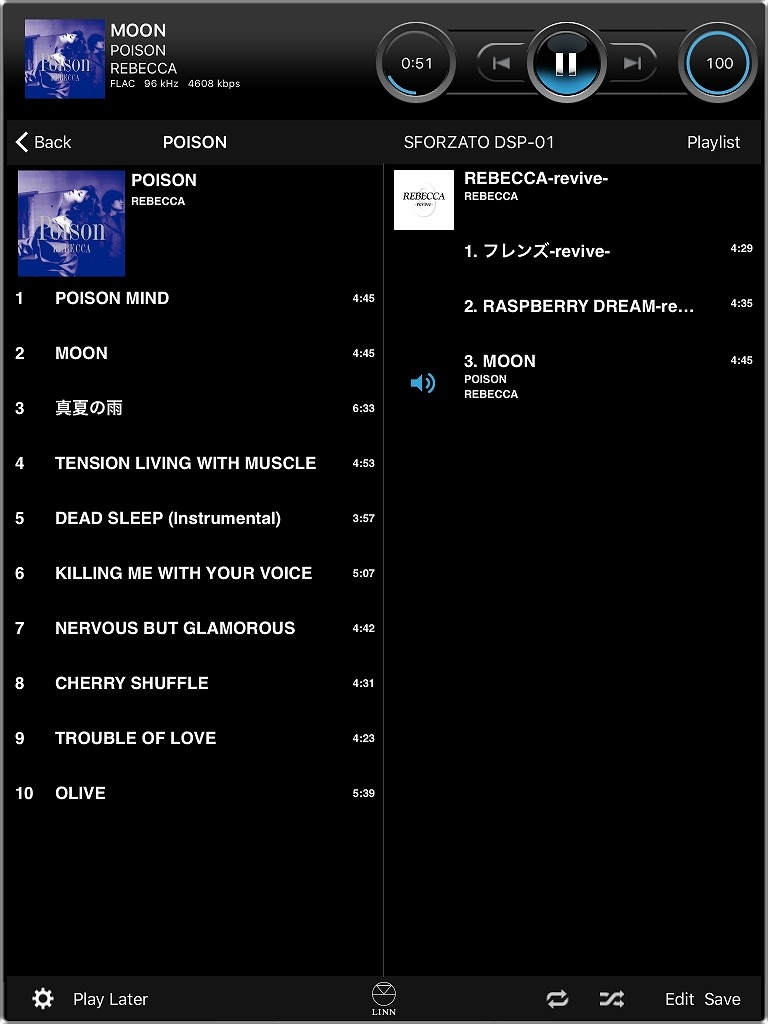Pause the currently playing track
Image resolution: width=768 pixels, height=1024 pixels.
pyautogui.click(x=566, y=63)
